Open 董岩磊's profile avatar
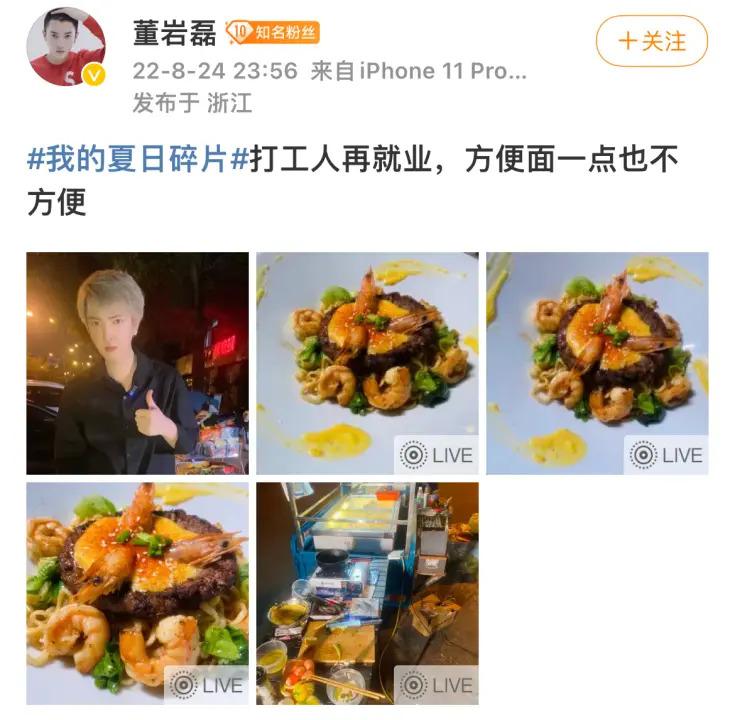Screen dimensions: 735x720 point(67,48)
